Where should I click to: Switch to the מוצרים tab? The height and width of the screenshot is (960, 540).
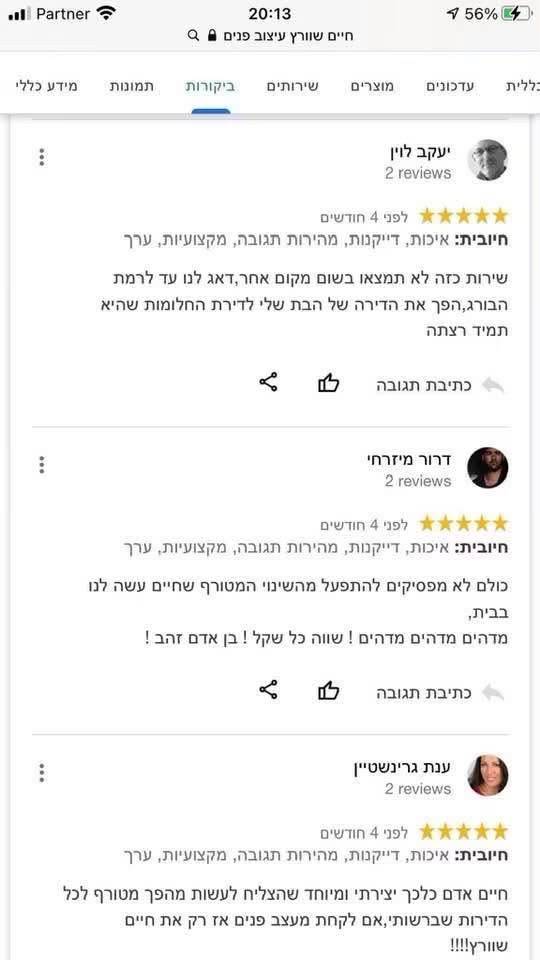(x=372, y=86)
